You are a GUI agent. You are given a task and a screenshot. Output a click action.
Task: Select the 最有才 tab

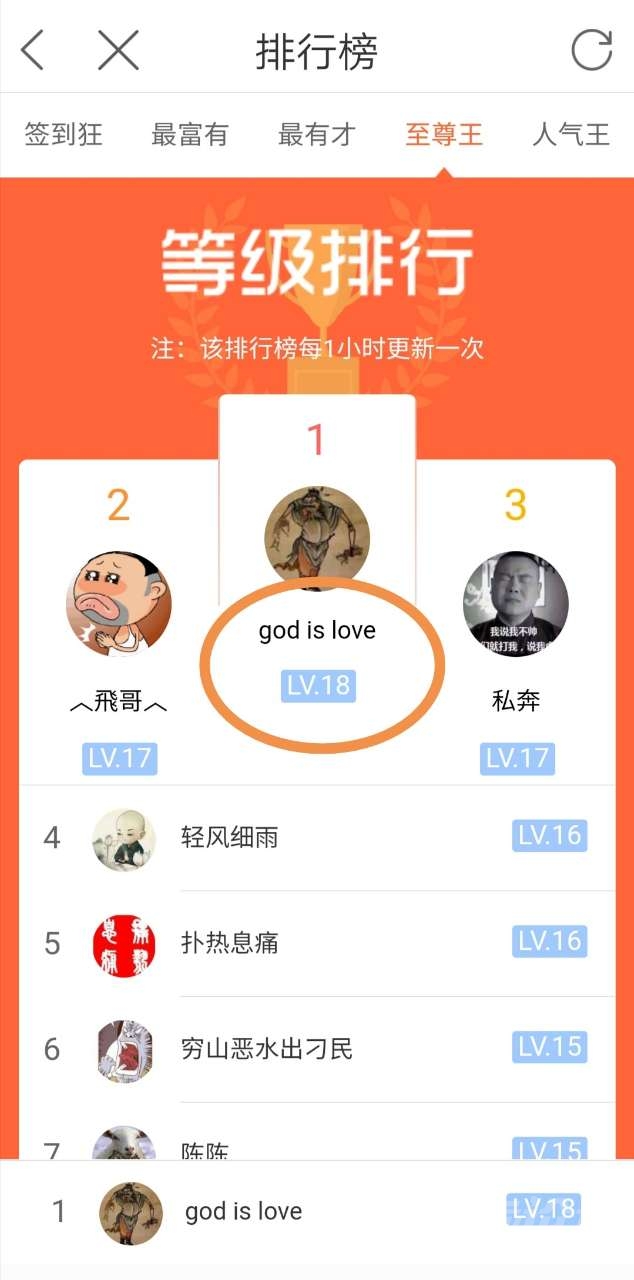317,135
